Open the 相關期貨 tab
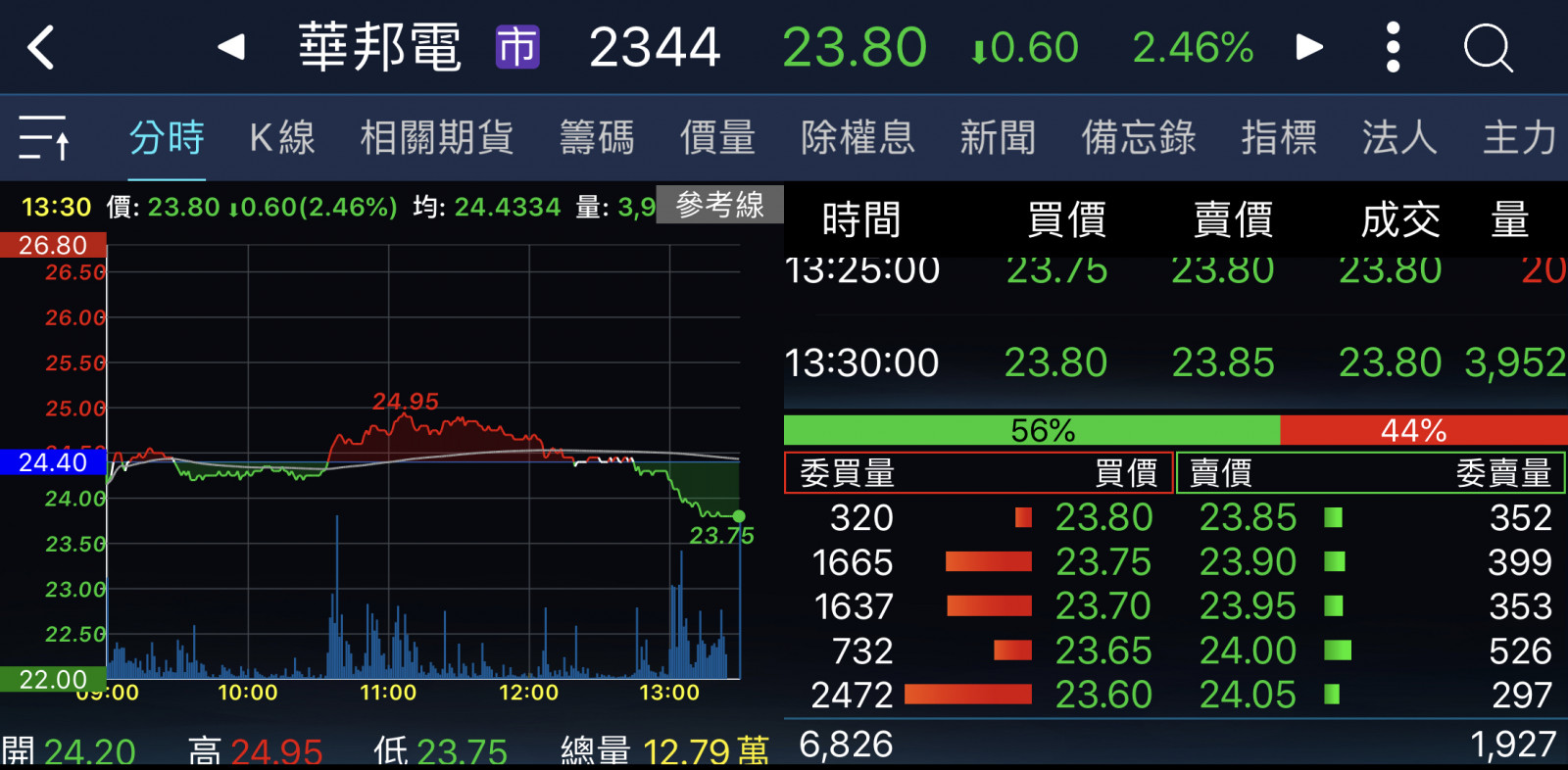 [x=437, y=137]
